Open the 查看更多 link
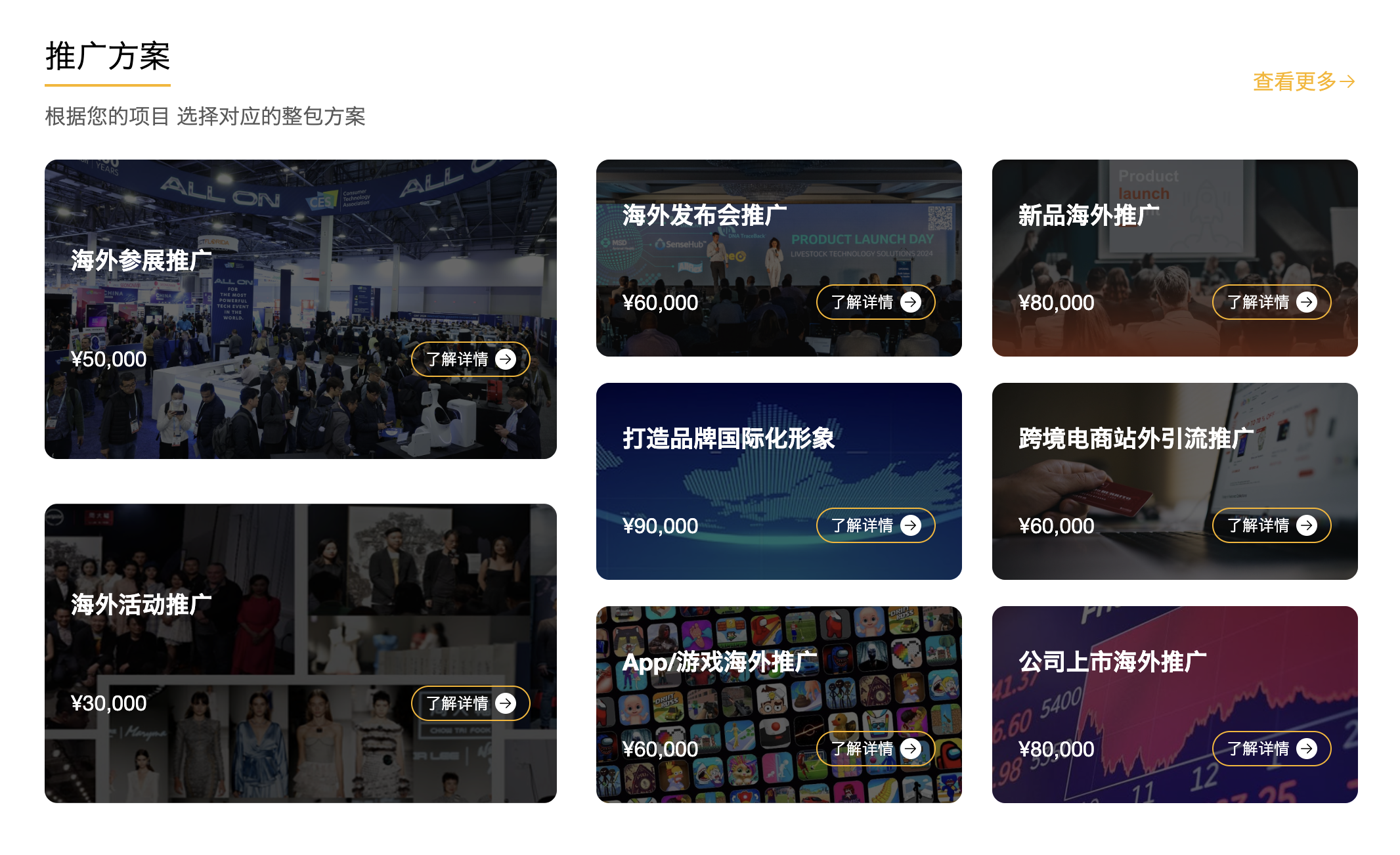Screen dimensions: 1400x855 [1303, 82]
